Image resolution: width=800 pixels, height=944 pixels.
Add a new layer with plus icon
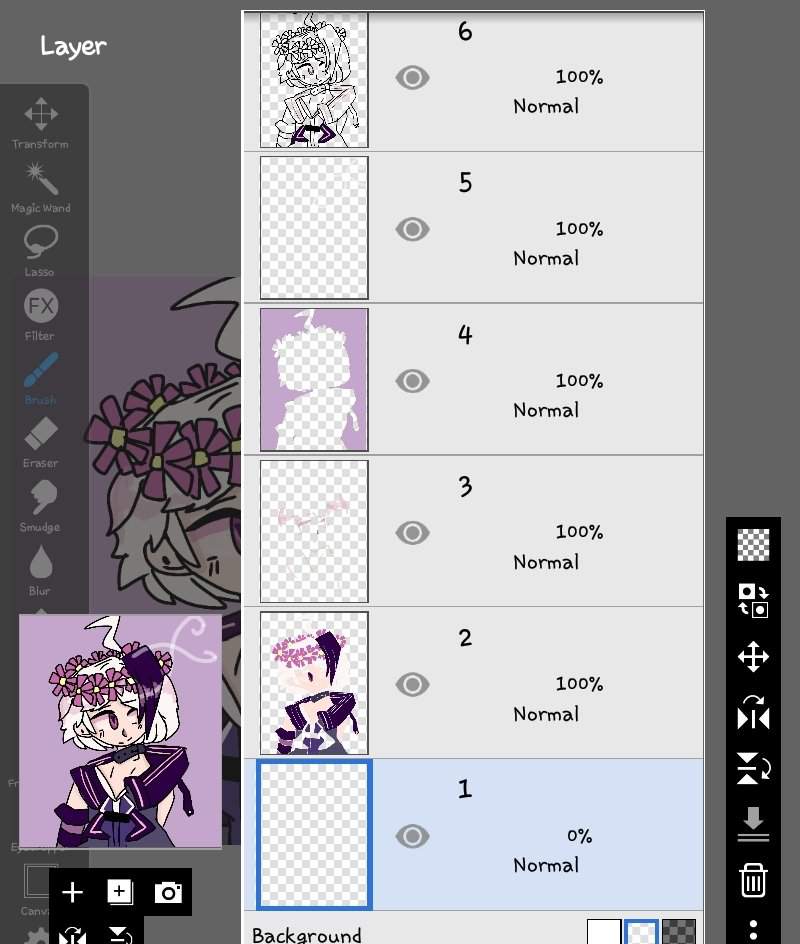[72, 893]
